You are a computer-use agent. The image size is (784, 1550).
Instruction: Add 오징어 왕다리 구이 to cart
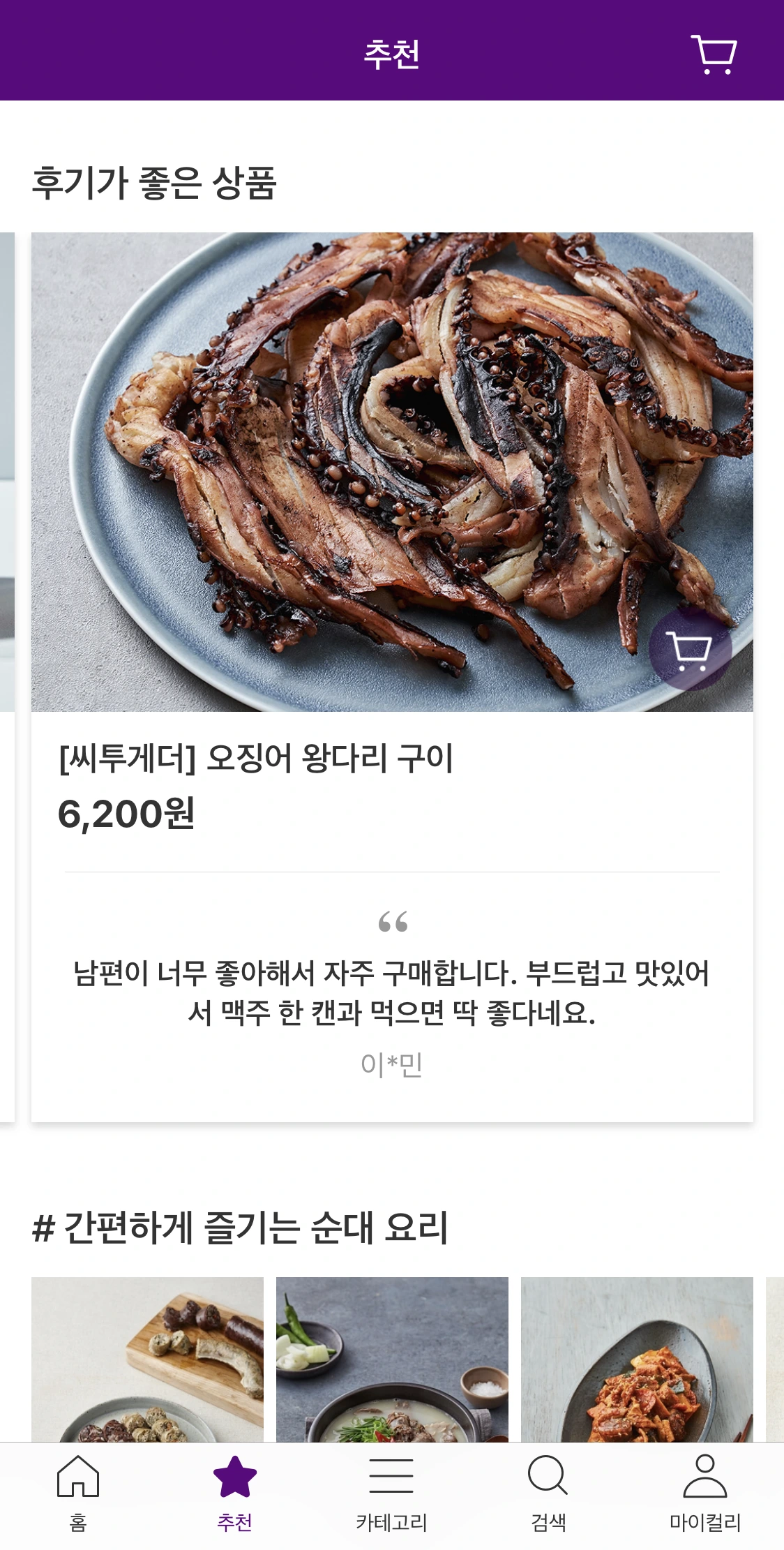click(690, 649)
